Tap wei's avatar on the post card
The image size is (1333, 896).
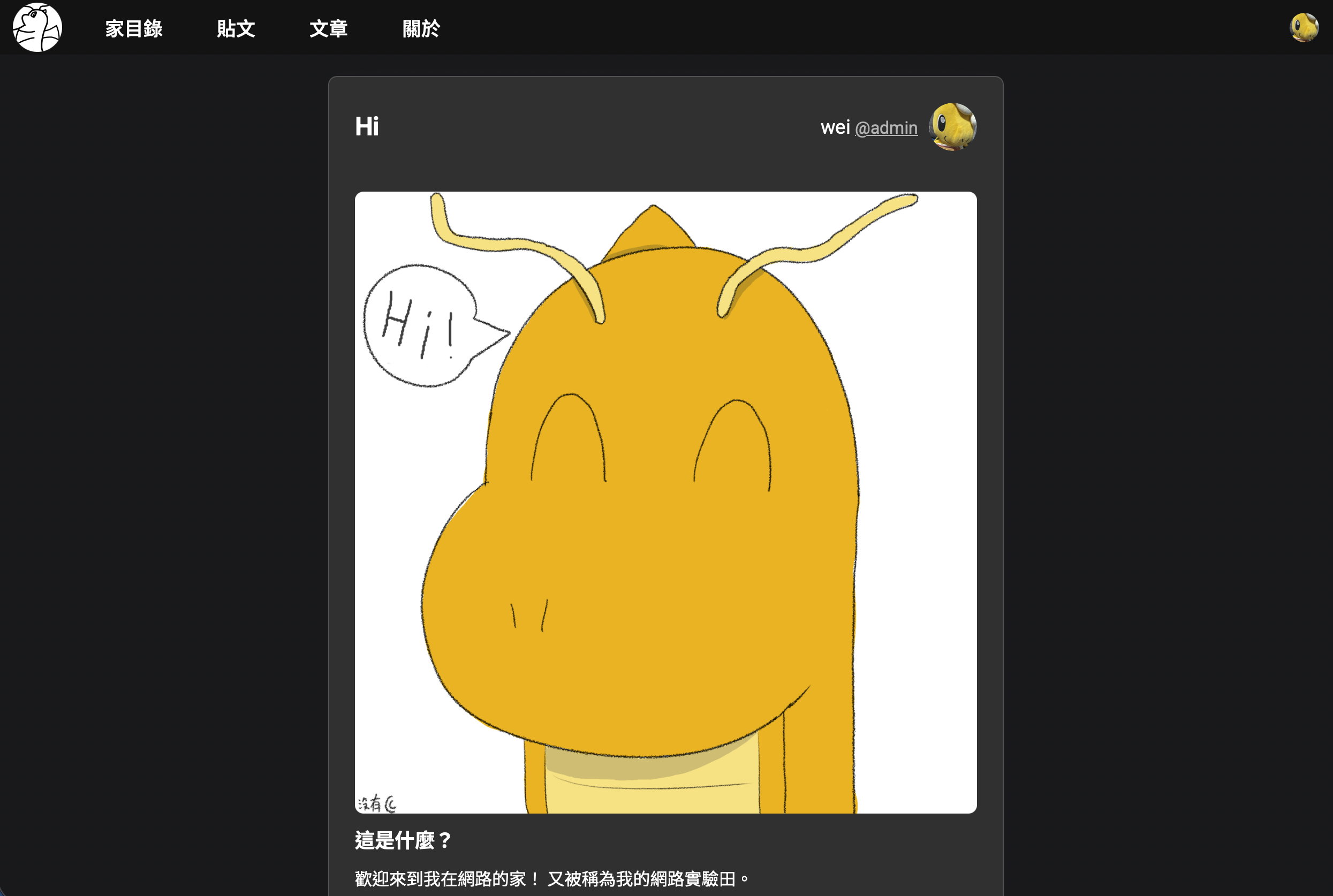coord(952,127)
